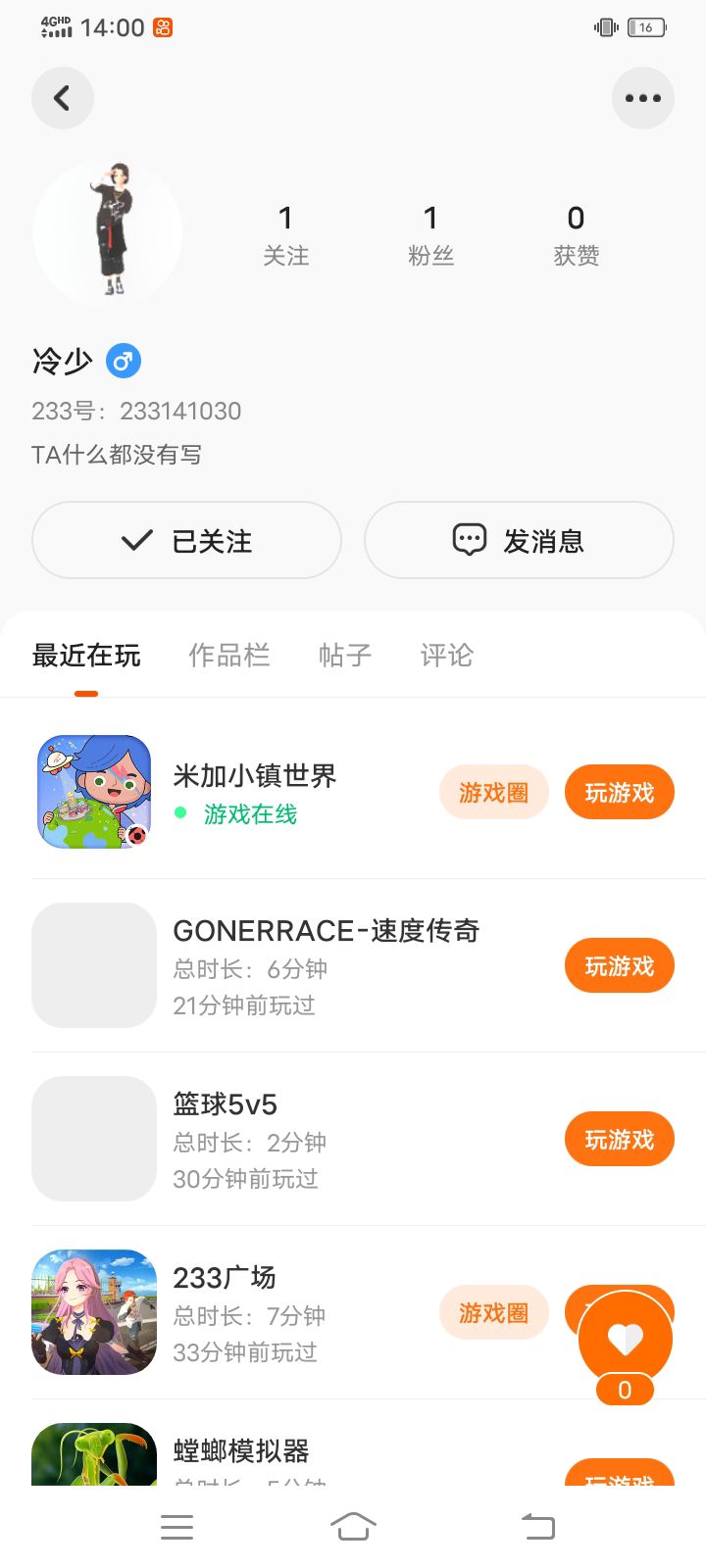
Task: Open the 关注 following count
Action: (285, 233)
